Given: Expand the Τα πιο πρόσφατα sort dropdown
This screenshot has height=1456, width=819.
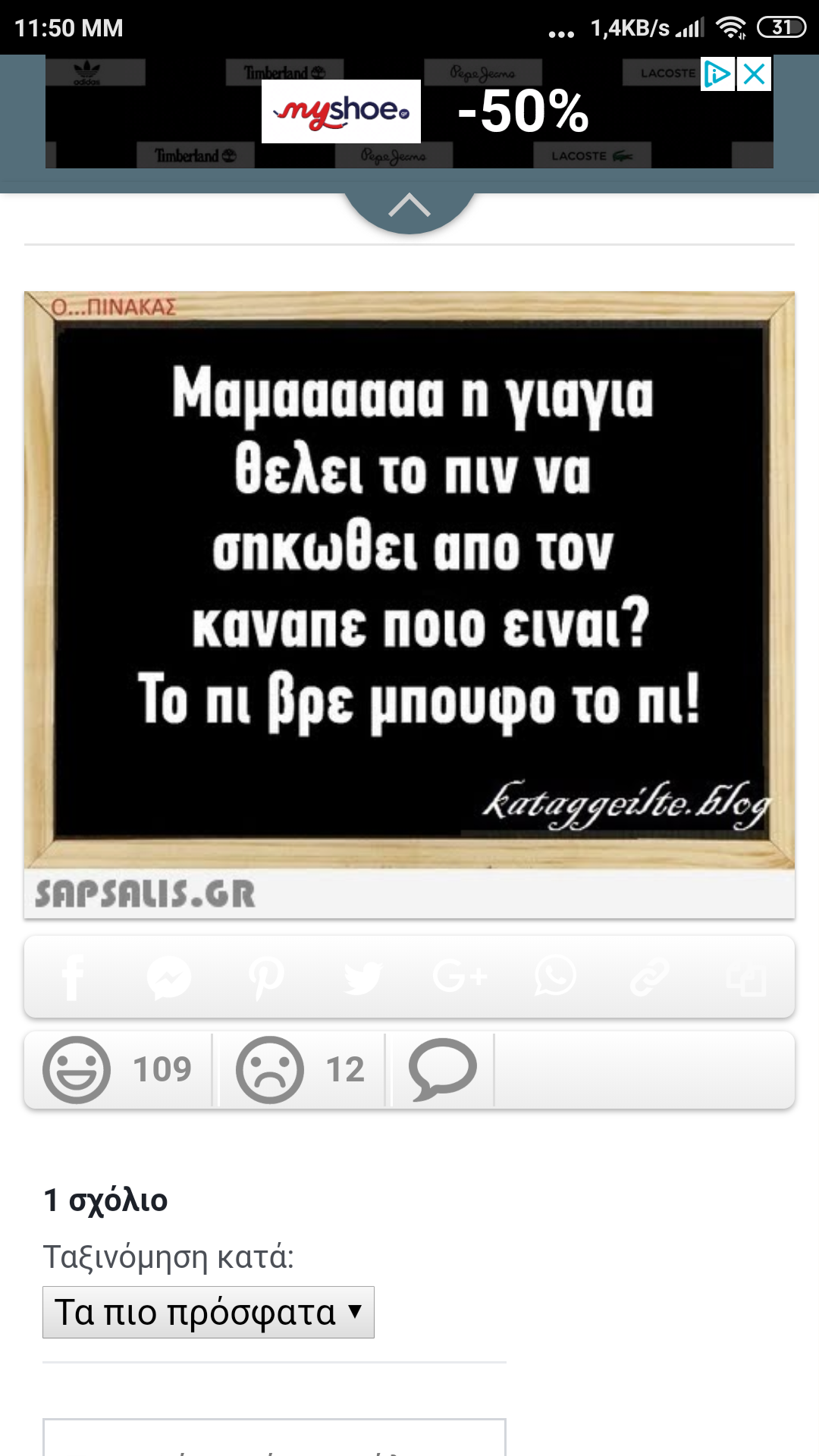Looking at the screenshot, I should 209,1312.
